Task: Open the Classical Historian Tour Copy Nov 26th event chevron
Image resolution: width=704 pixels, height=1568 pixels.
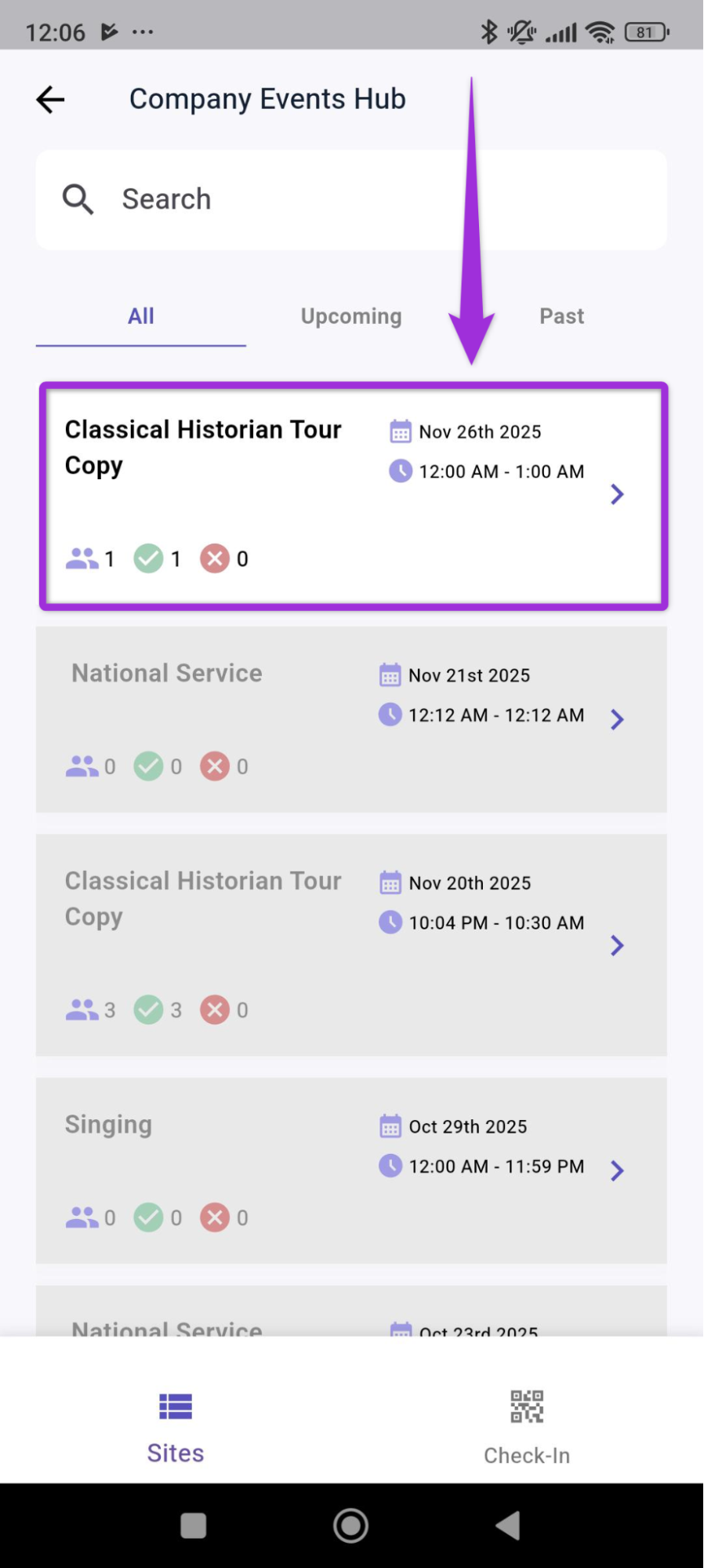Action: [x=618, y=495]
